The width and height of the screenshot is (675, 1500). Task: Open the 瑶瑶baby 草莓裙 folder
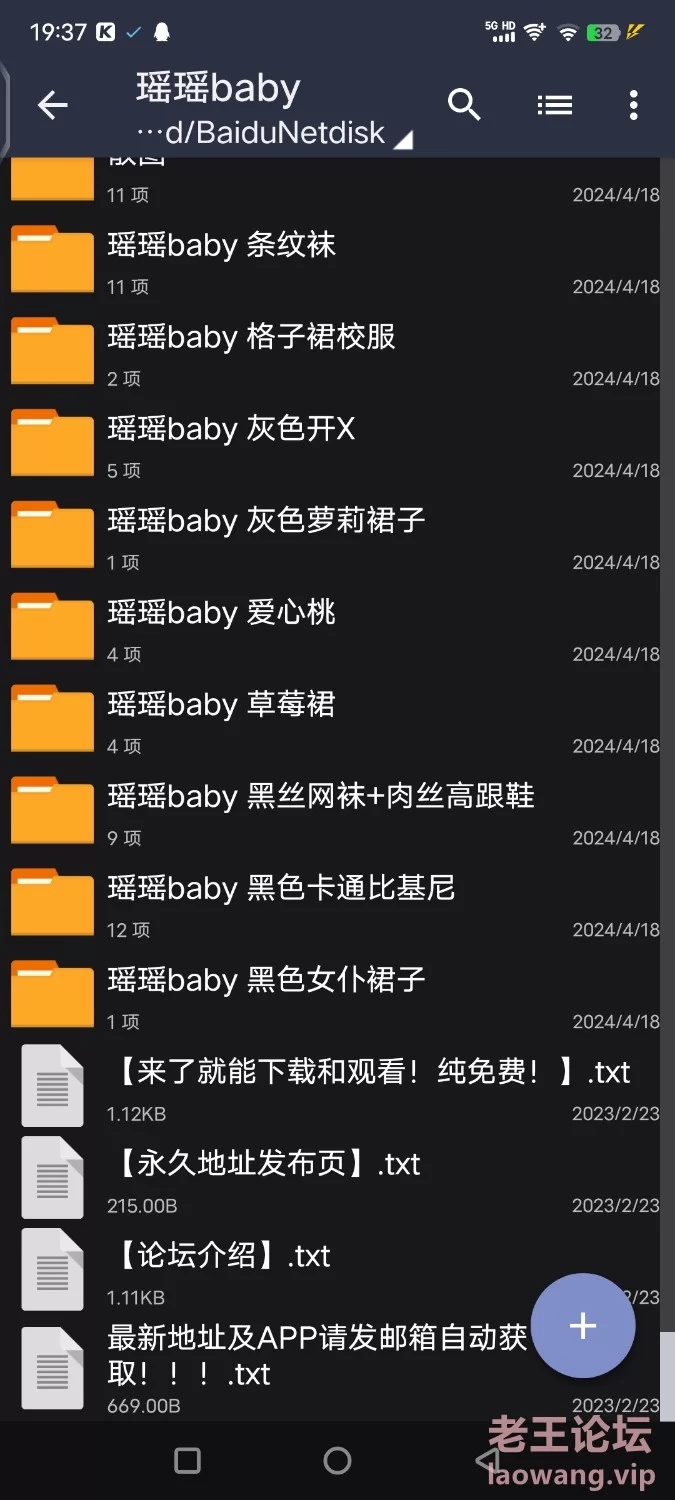(x=222, y=705)
